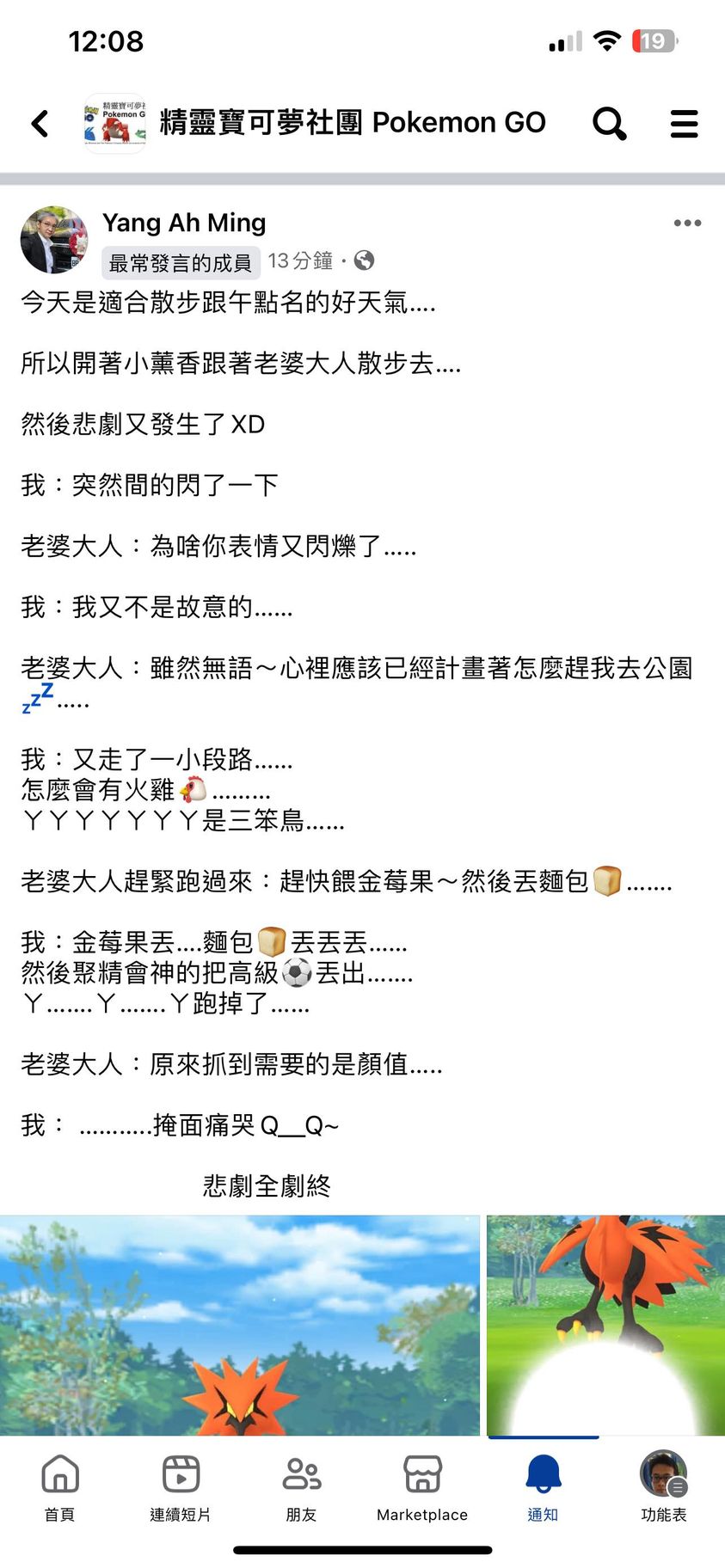
Task: Open the post's three-dot options
Action: [687, 224]
